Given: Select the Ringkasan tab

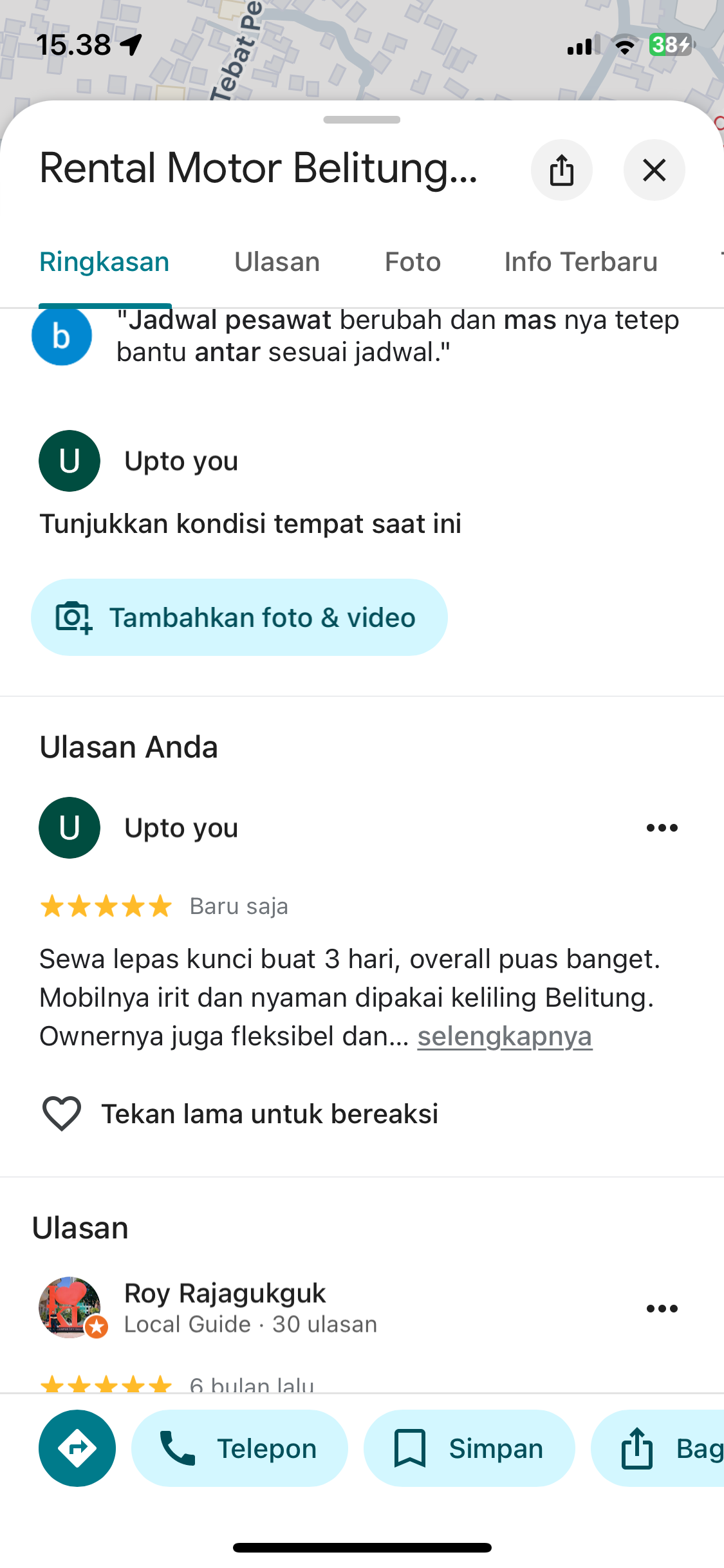Looking at the screenshot, I should (104, 262).
